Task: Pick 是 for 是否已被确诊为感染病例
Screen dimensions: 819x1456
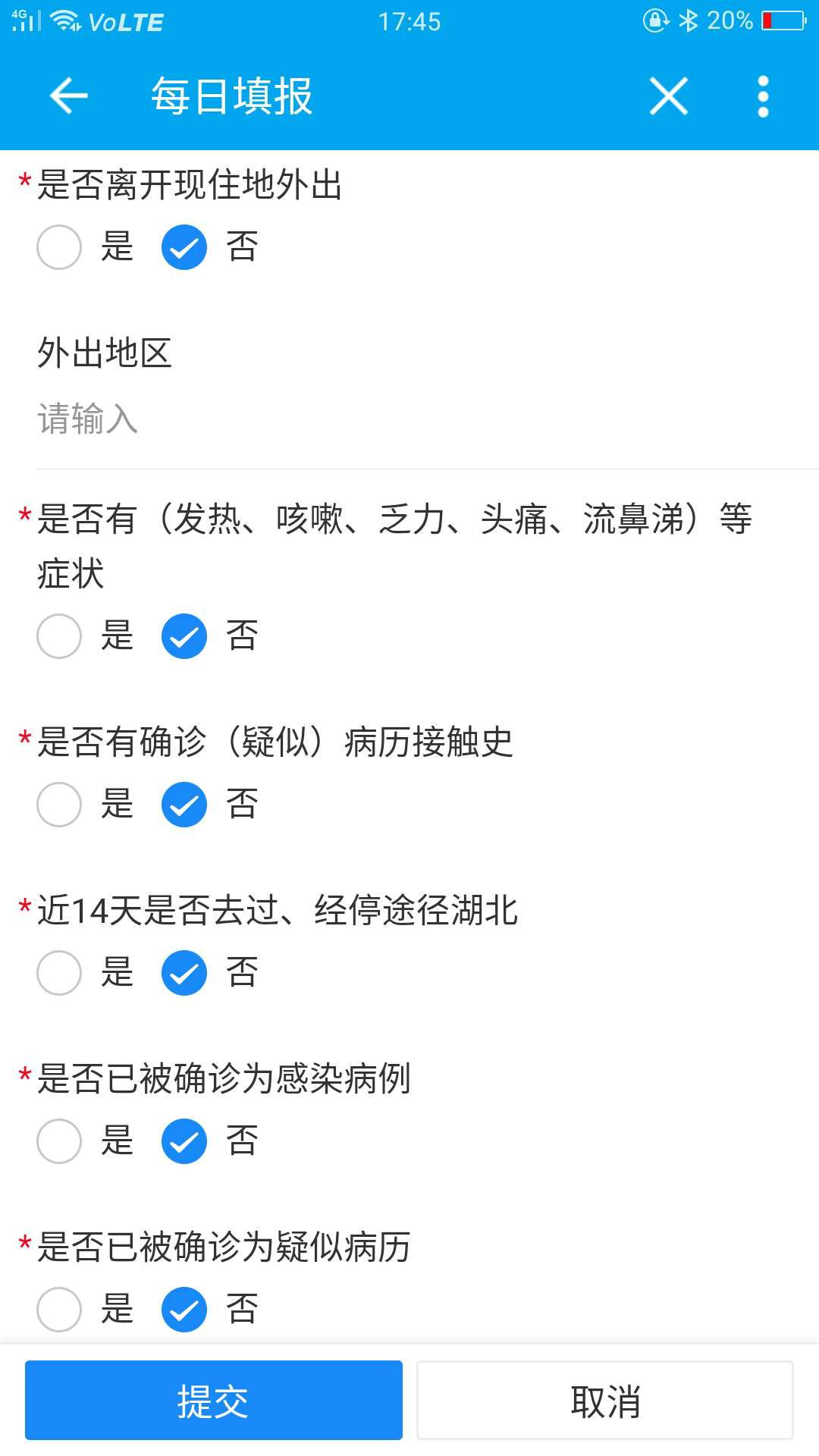Action: pyautogui.click(x=59, y=1141)
